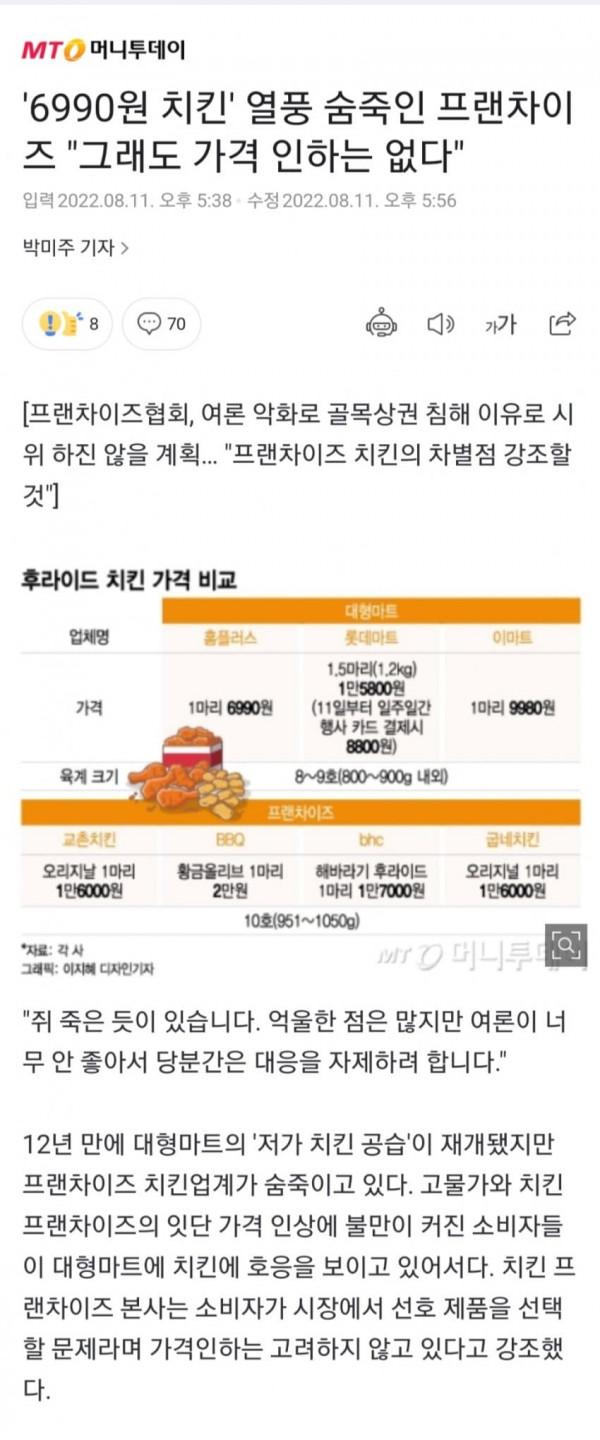This screenshot has height=1440, width=600.
Task: Open the 70 comments
Action: click(163, 324)
